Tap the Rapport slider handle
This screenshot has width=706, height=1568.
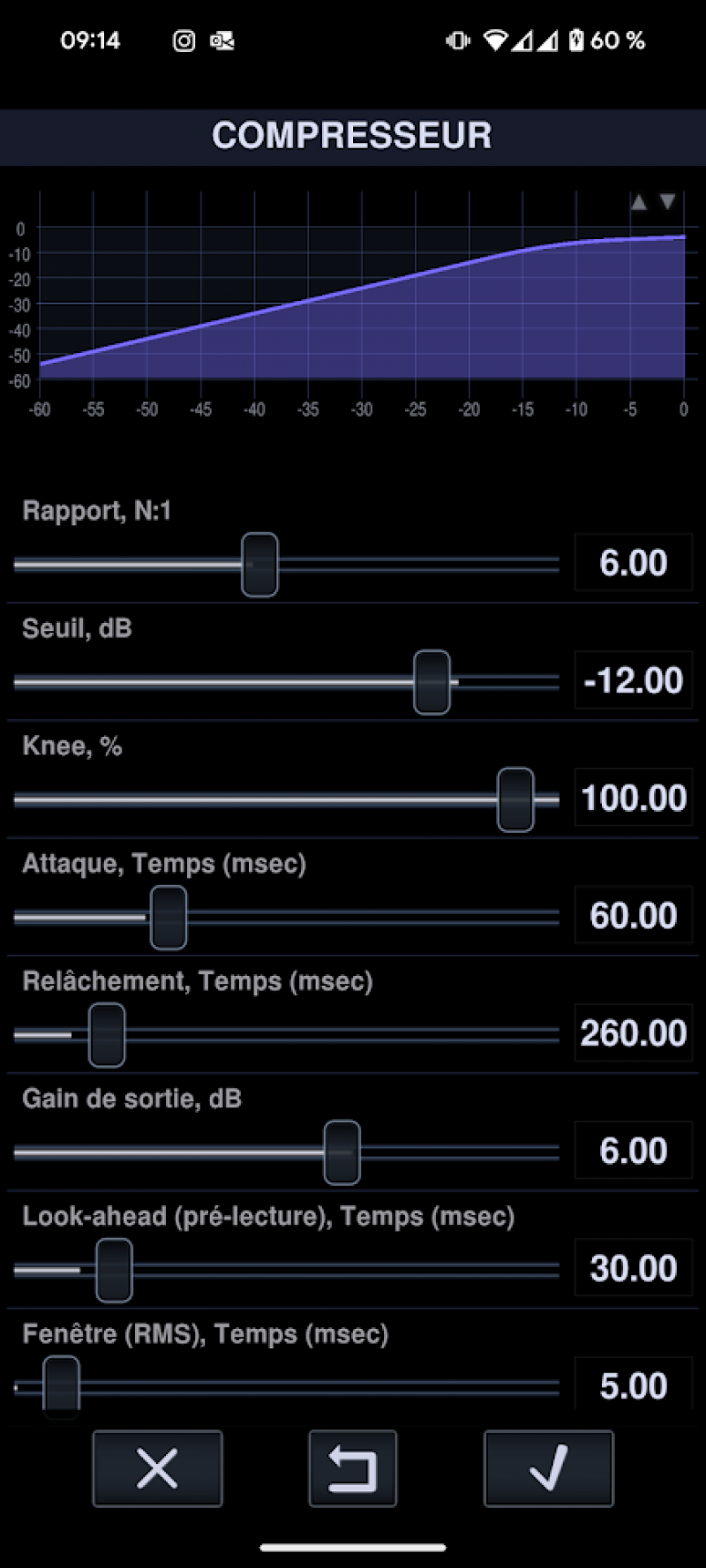click(x=259, y=565)
